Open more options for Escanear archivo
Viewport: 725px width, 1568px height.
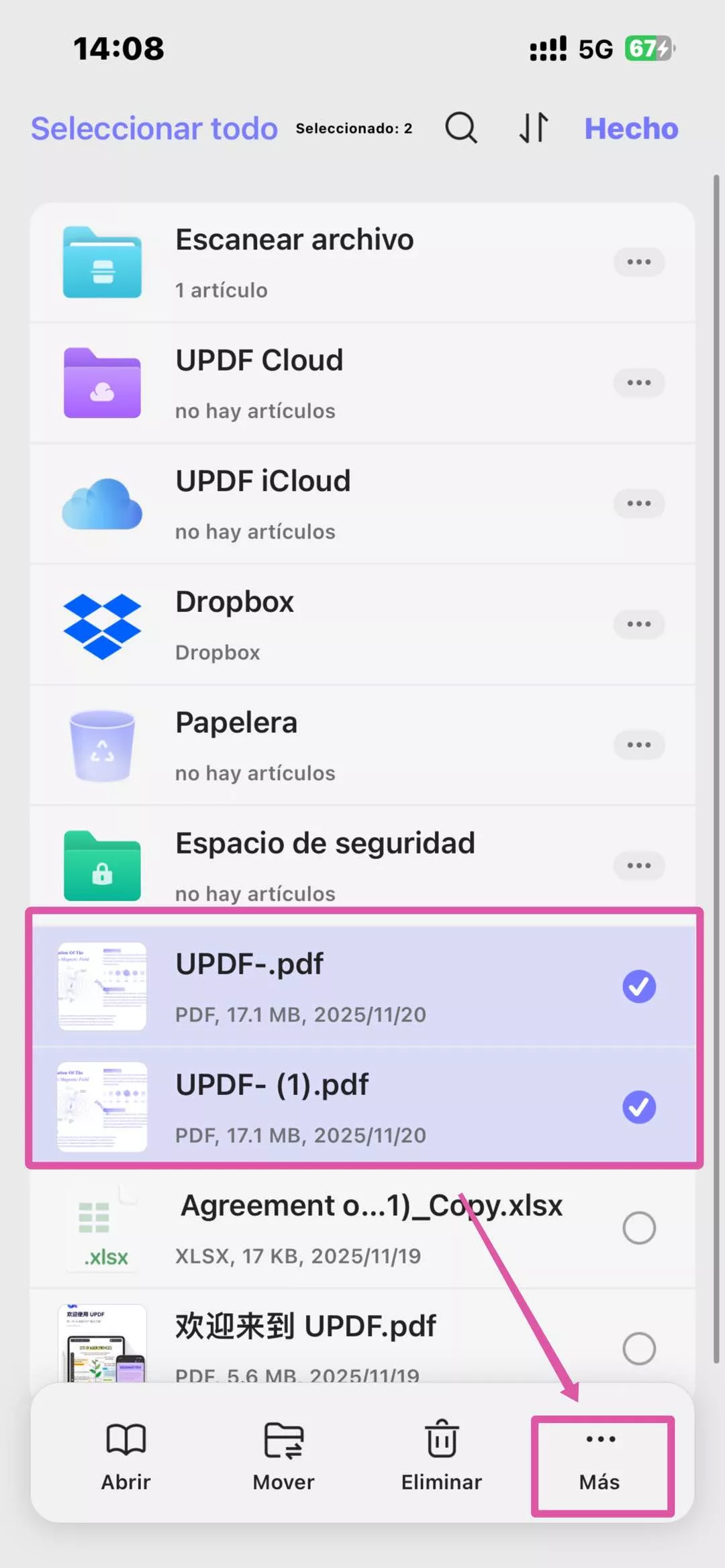point(638,262)
